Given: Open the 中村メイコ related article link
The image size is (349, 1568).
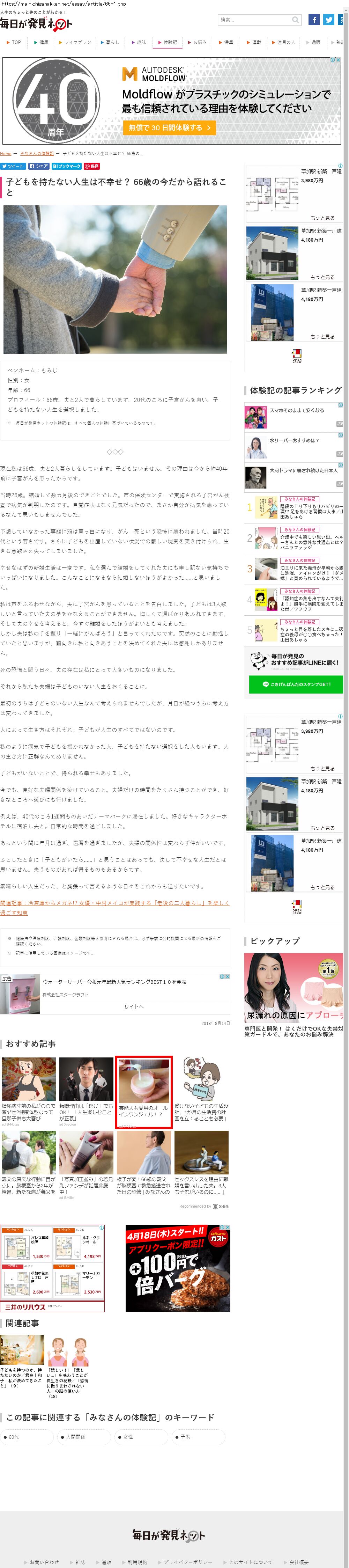Looking at the screenshot, I should tap(114, 908).
